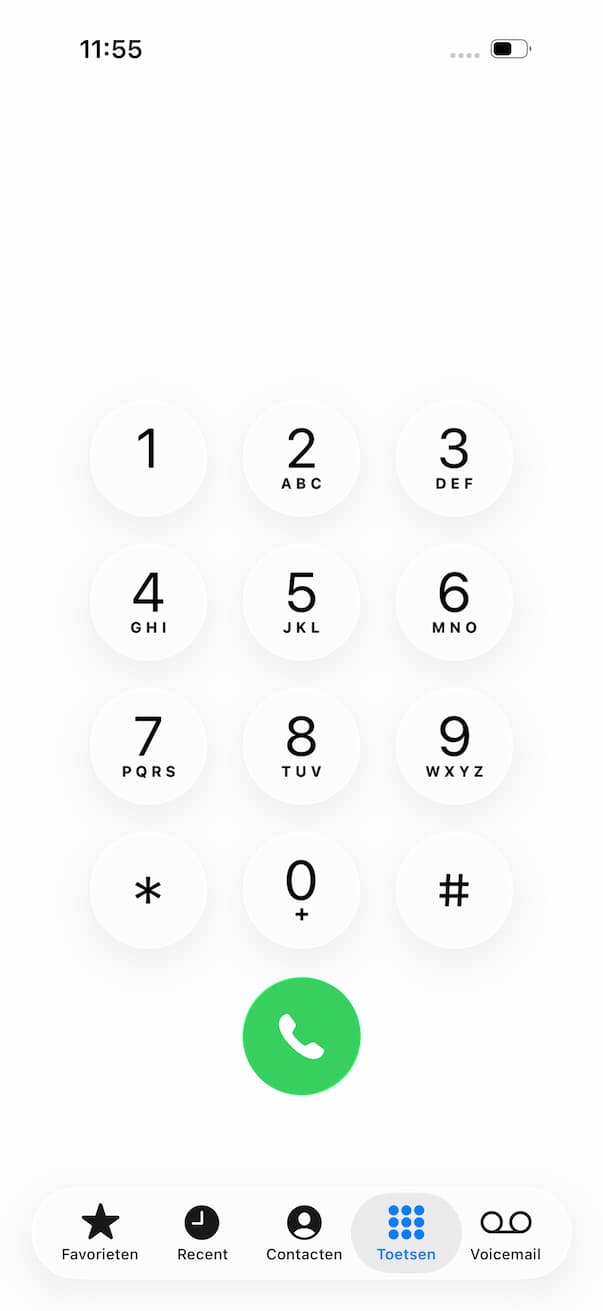Dial the digit 1 key

click(x=148, y=458)
